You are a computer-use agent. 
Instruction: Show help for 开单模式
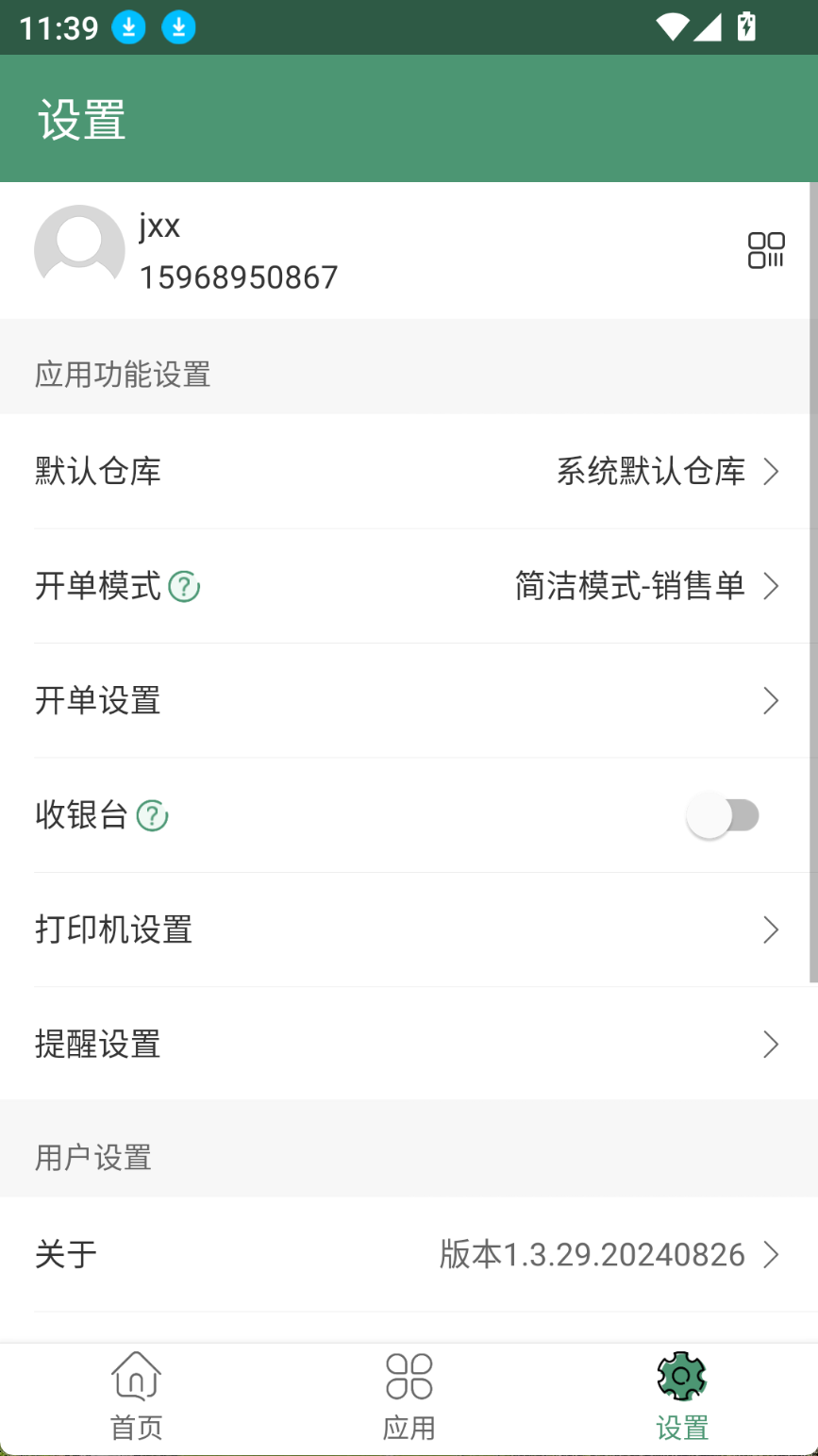pyautogui.click(x=184, y=587)
